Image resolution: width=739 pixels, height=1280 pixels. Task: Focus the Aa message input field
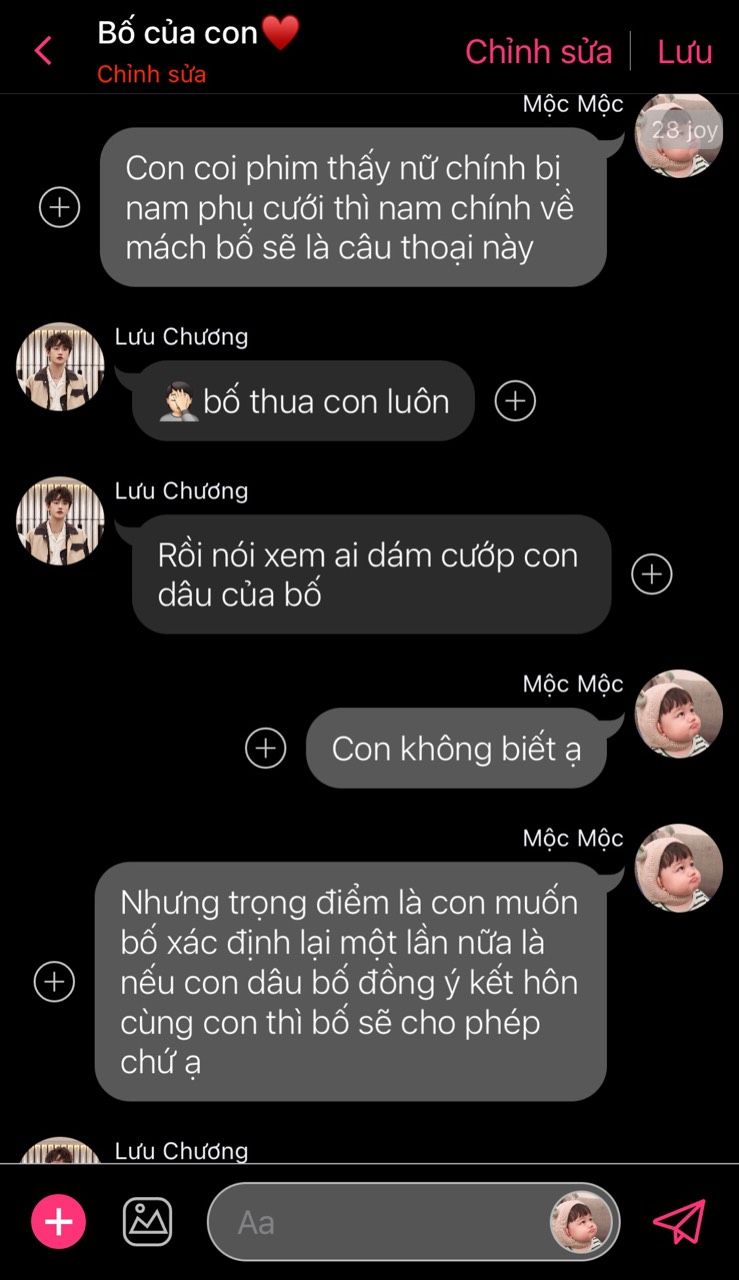tap(380, 1222)
